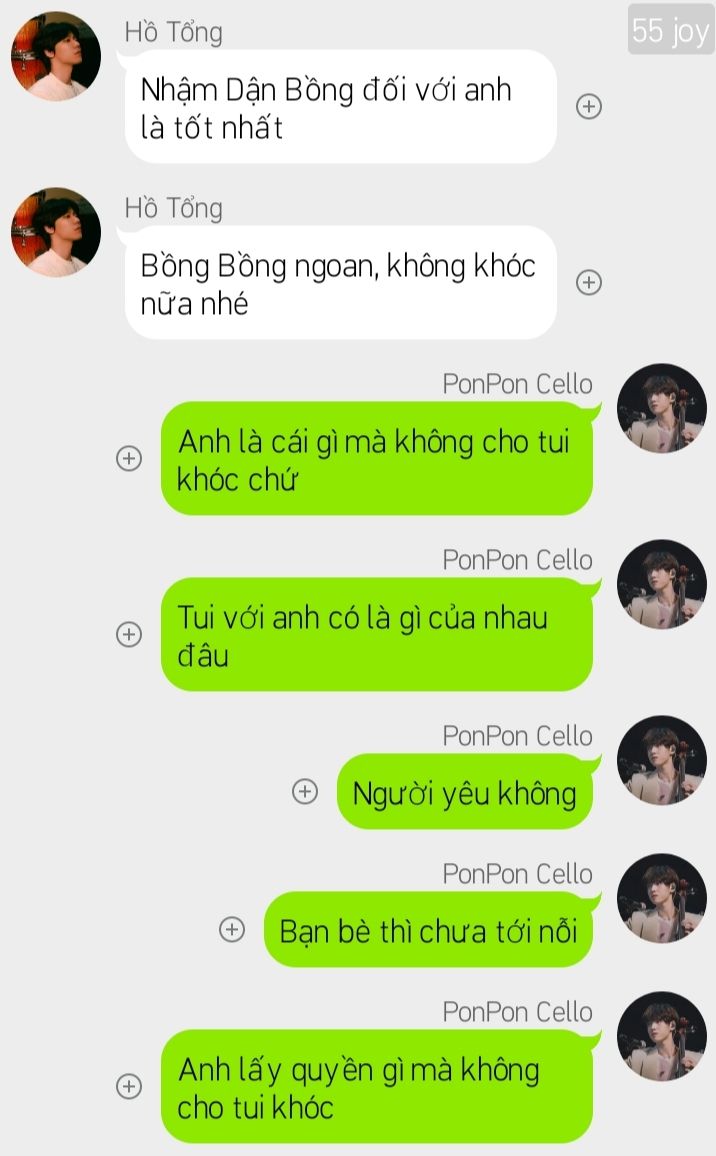Tap plus icon beside "Bồng Bồng ngoan" message
Image resolution: width=716 pixels, height=1156 pixels.
[588, 282]
